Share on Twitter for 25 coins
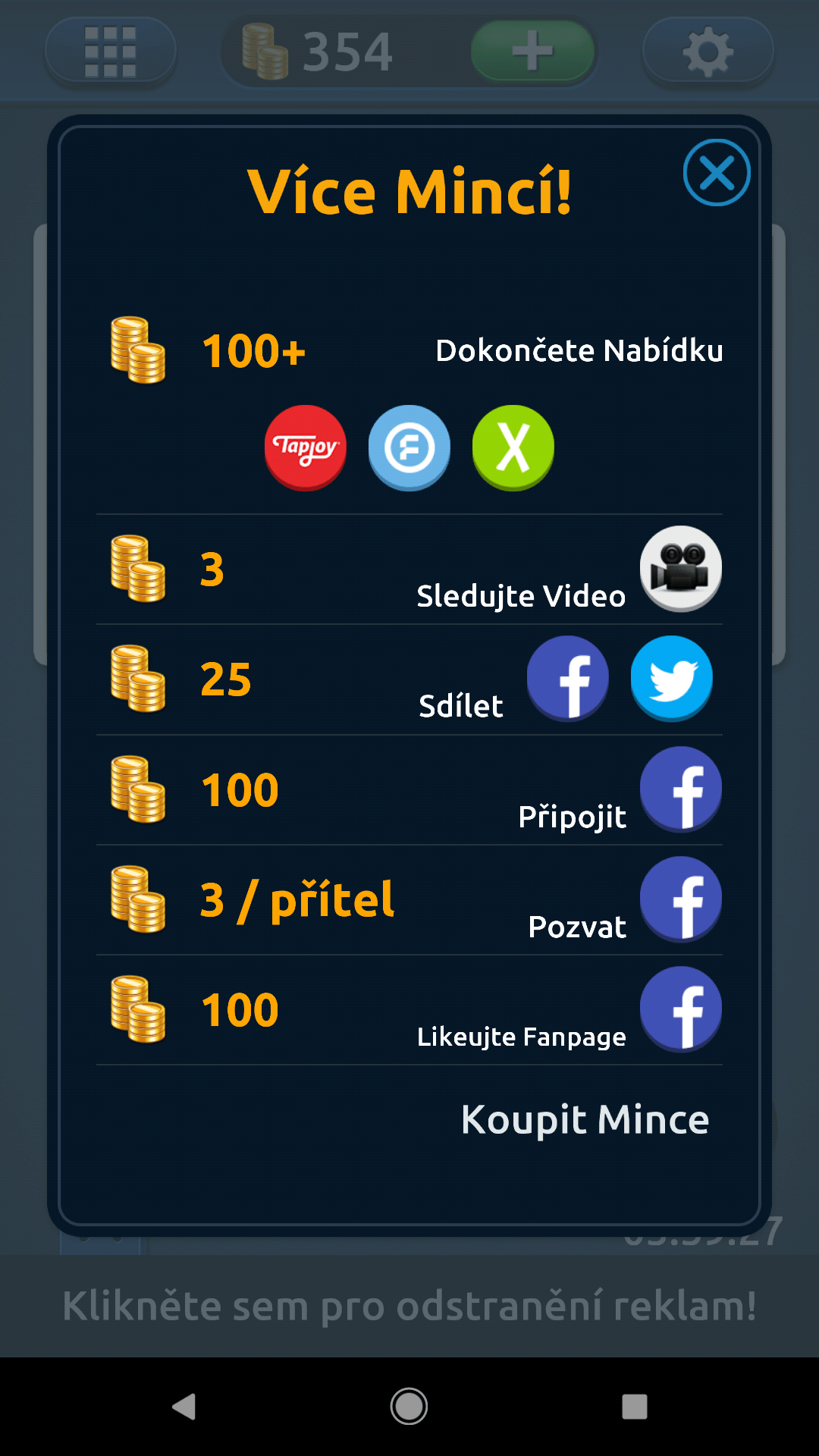Viewport: 819px width, 1456px height. pos(672,679)
